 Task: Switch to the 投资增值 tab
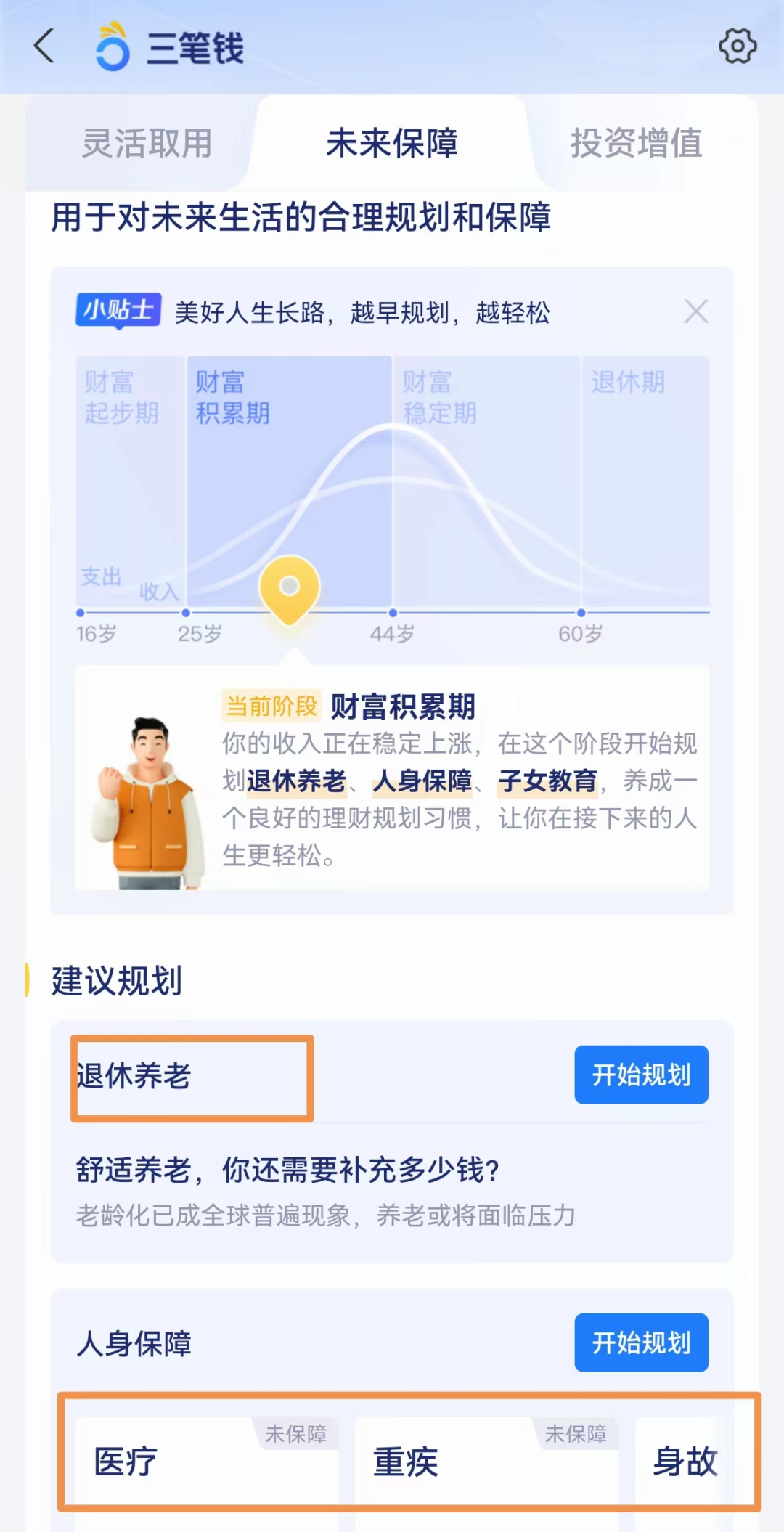pos(636,143)
